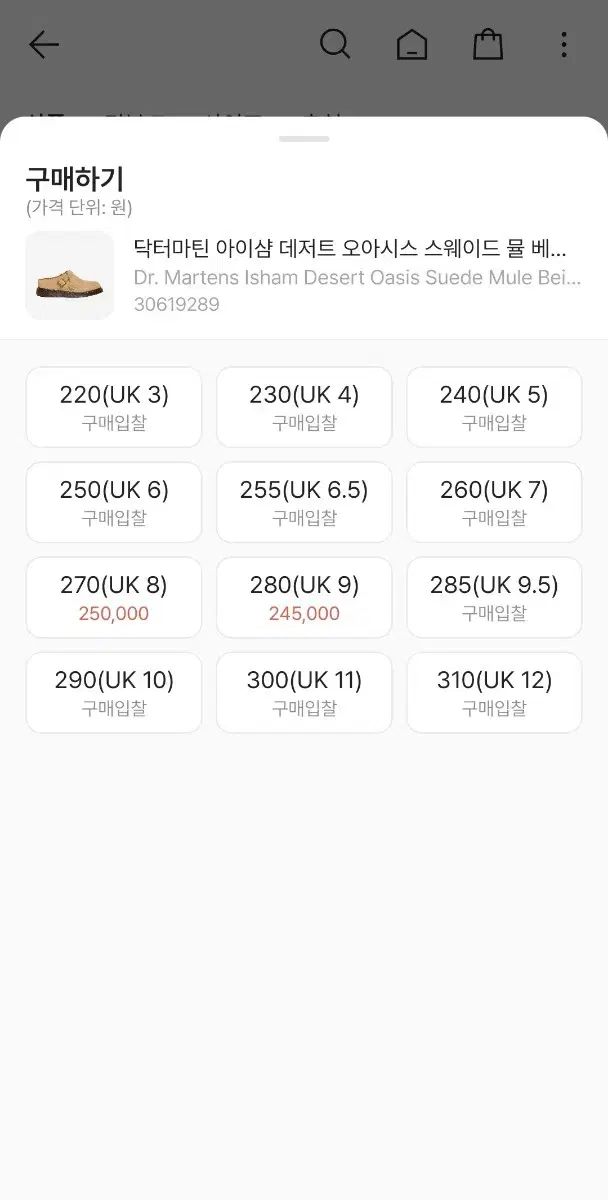Select size 255(UK 6.5)
Screen dimensions: 608x1200
pos(304,502)
